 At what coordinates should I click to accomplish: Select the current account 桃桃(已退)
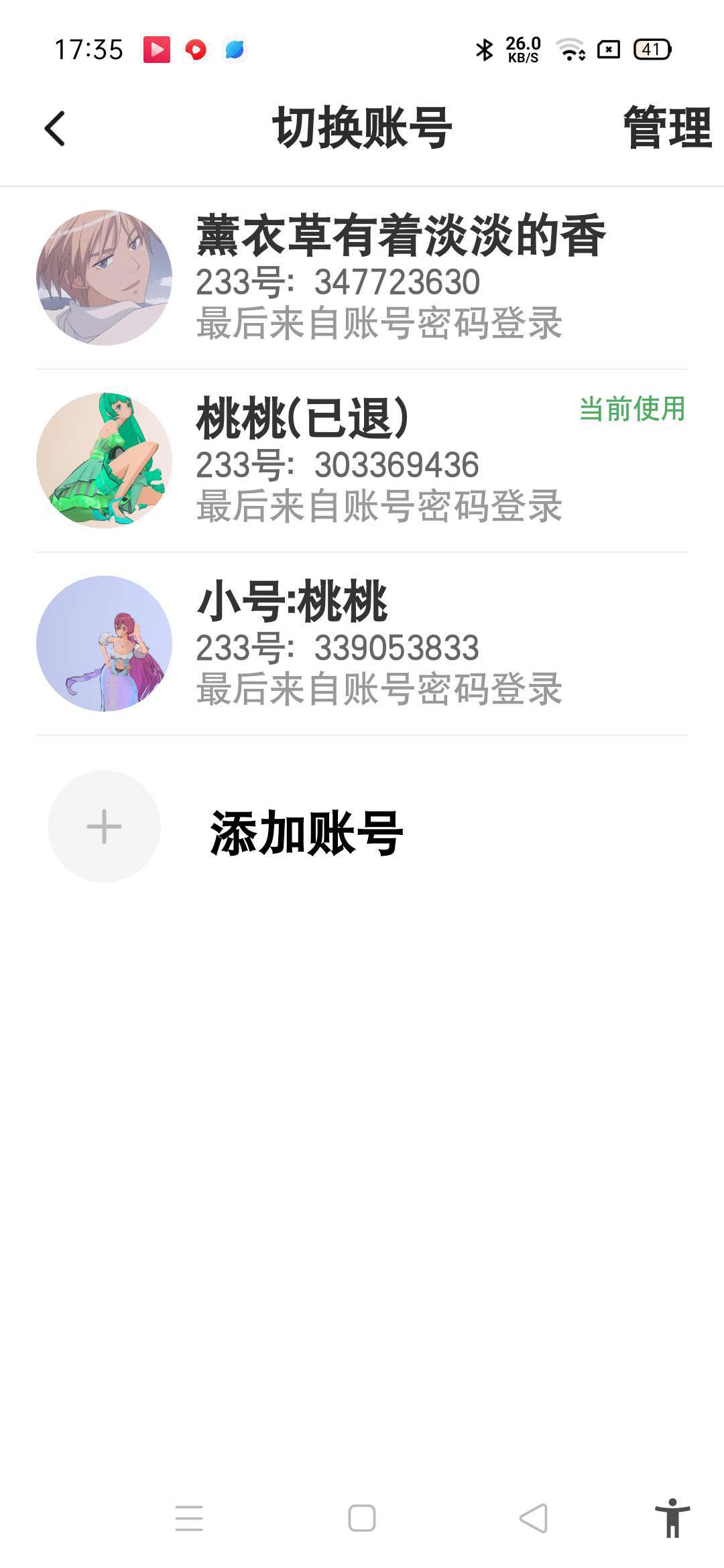point(362,461)
